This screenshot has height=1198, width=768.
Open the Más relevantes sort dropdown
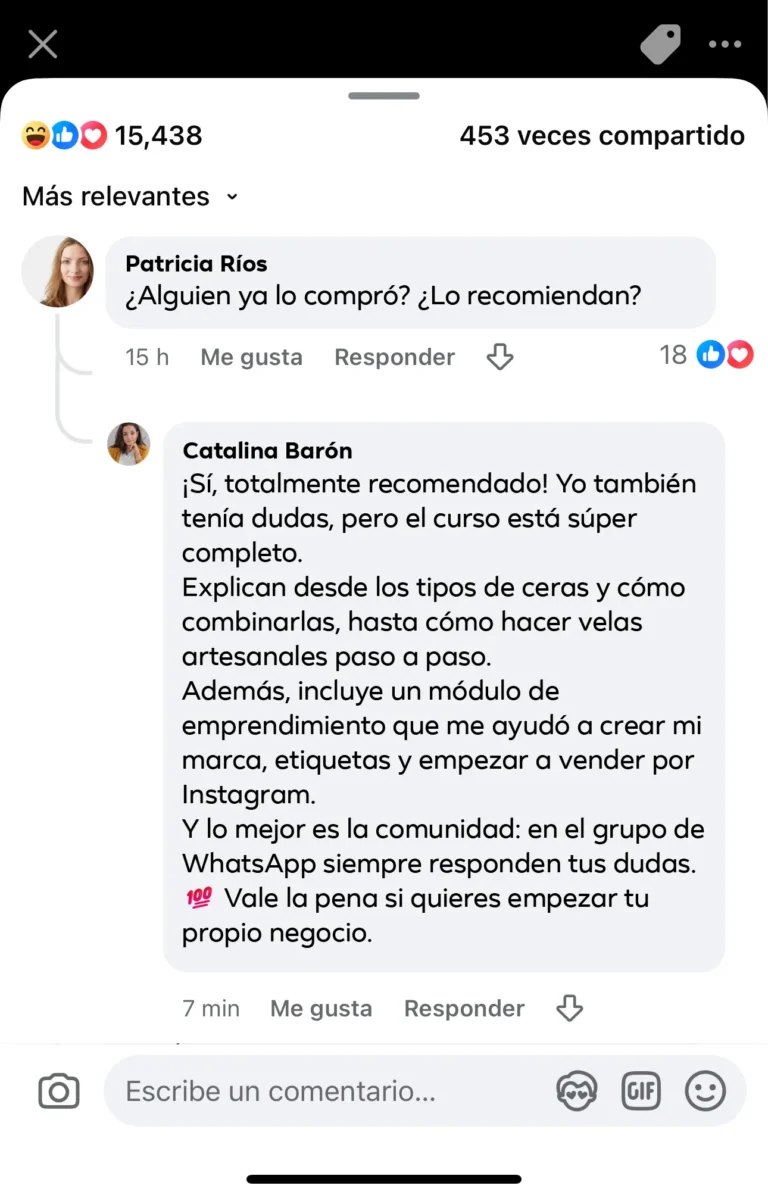130,196
